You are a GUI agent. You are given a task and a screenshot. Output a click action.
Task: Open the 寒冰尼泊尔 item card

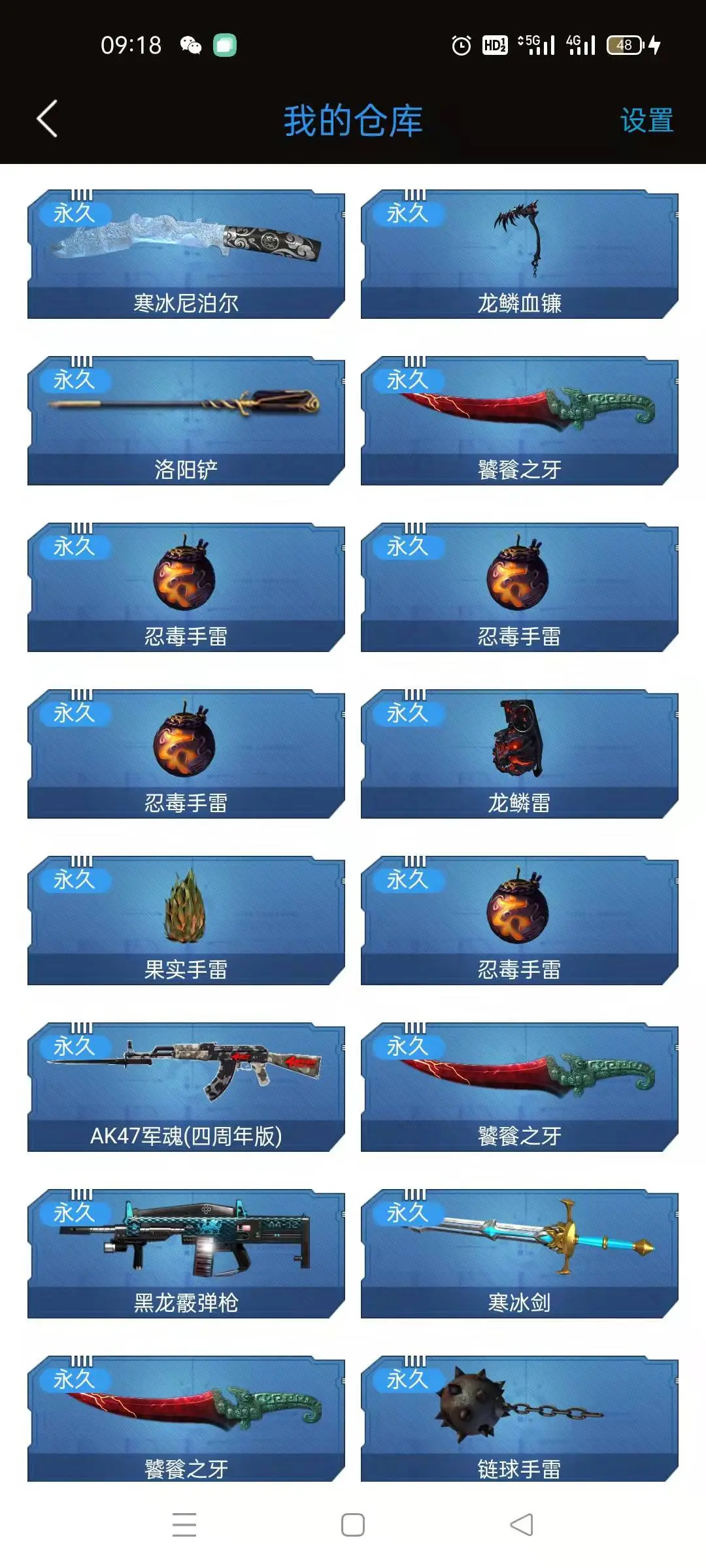point(186,254)
